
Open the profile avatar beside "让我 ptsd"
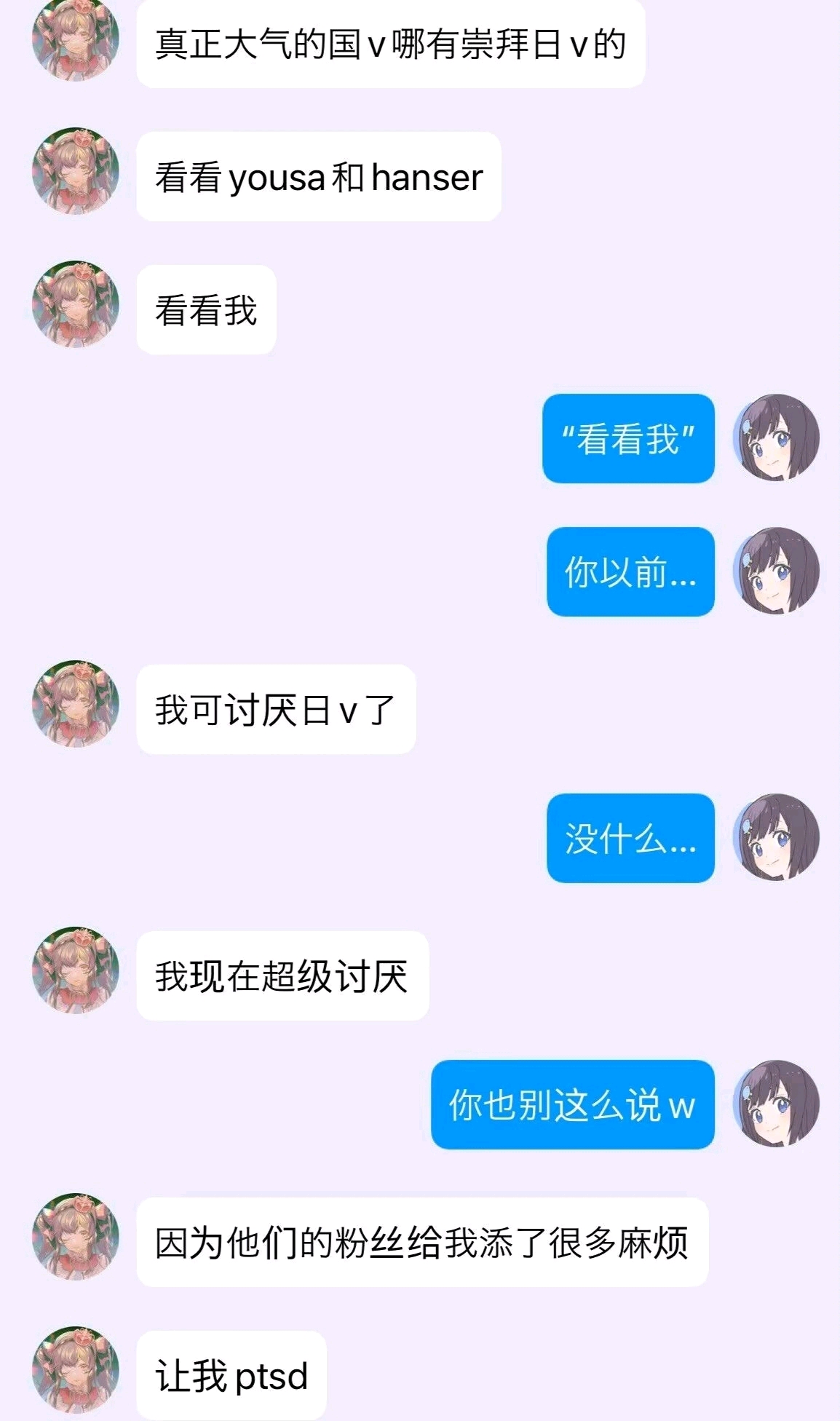pyautogui.click(x=76, y=1369)
